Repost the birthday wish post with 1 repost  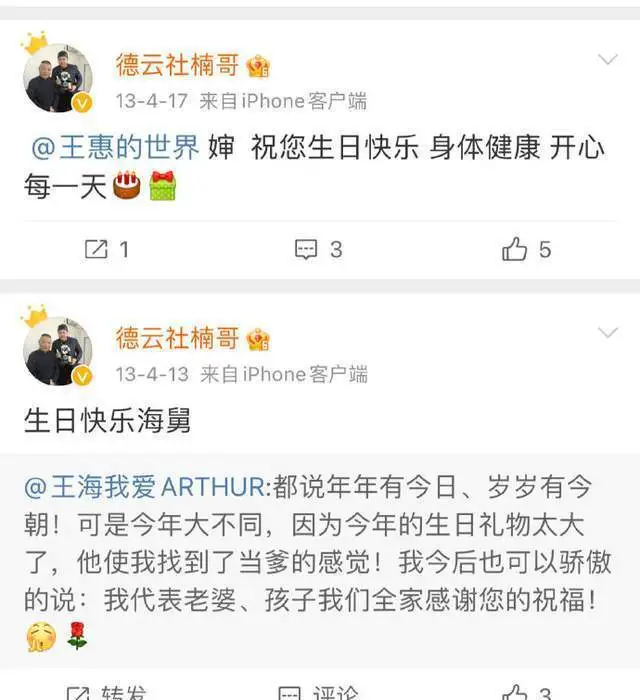107,249
